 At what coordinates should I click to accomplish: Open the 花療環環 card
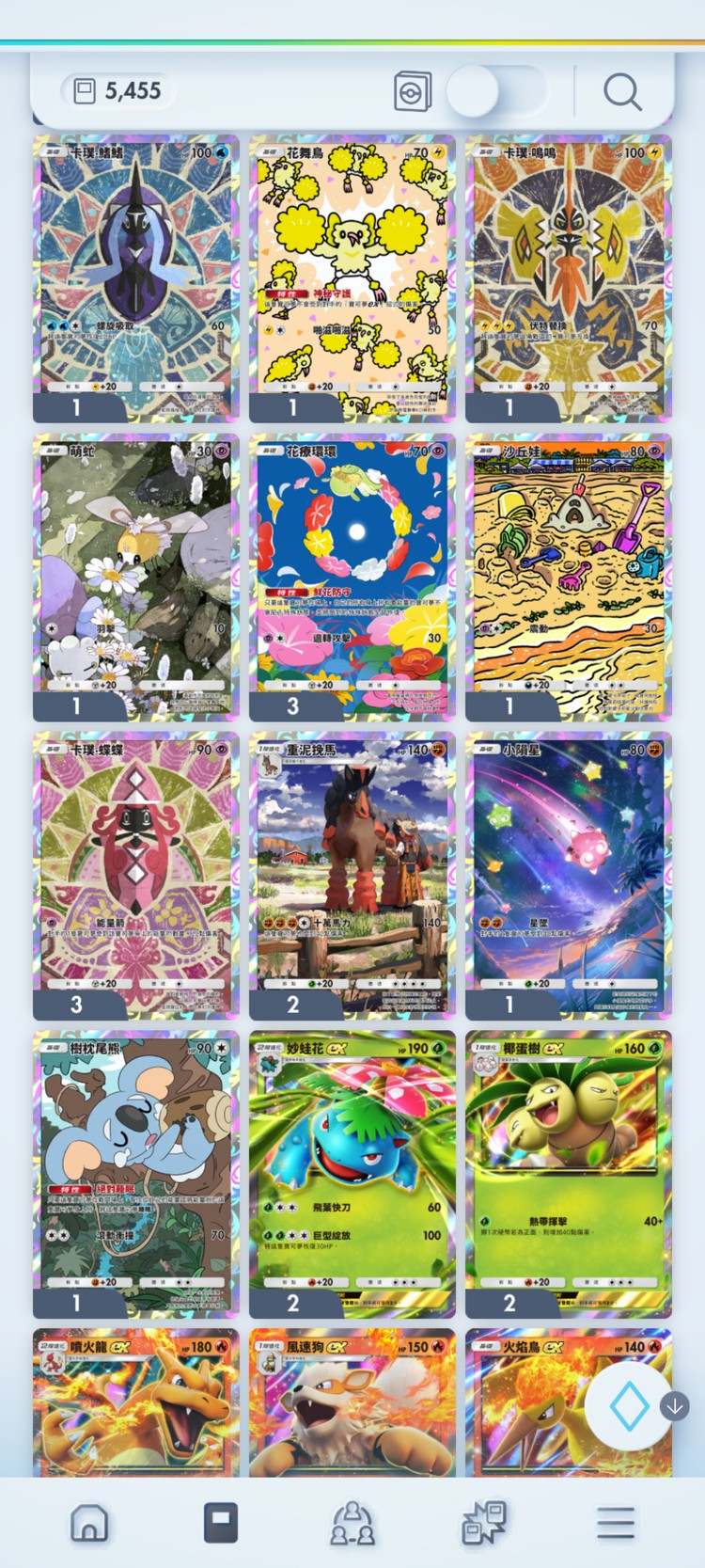(352, 576)
